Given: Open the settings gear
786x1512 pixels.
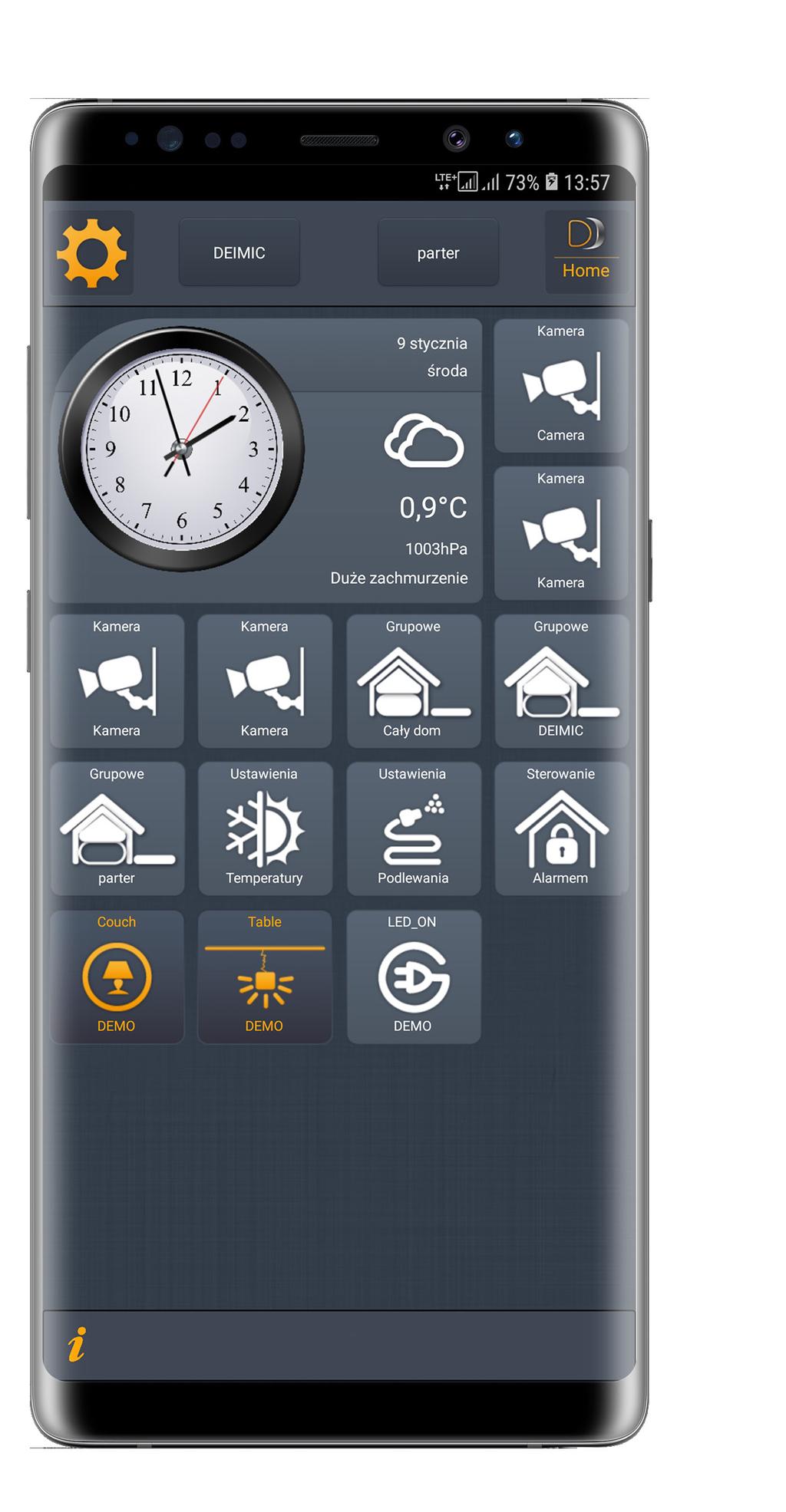Looking at the screenshot, I should click(91, 253).
